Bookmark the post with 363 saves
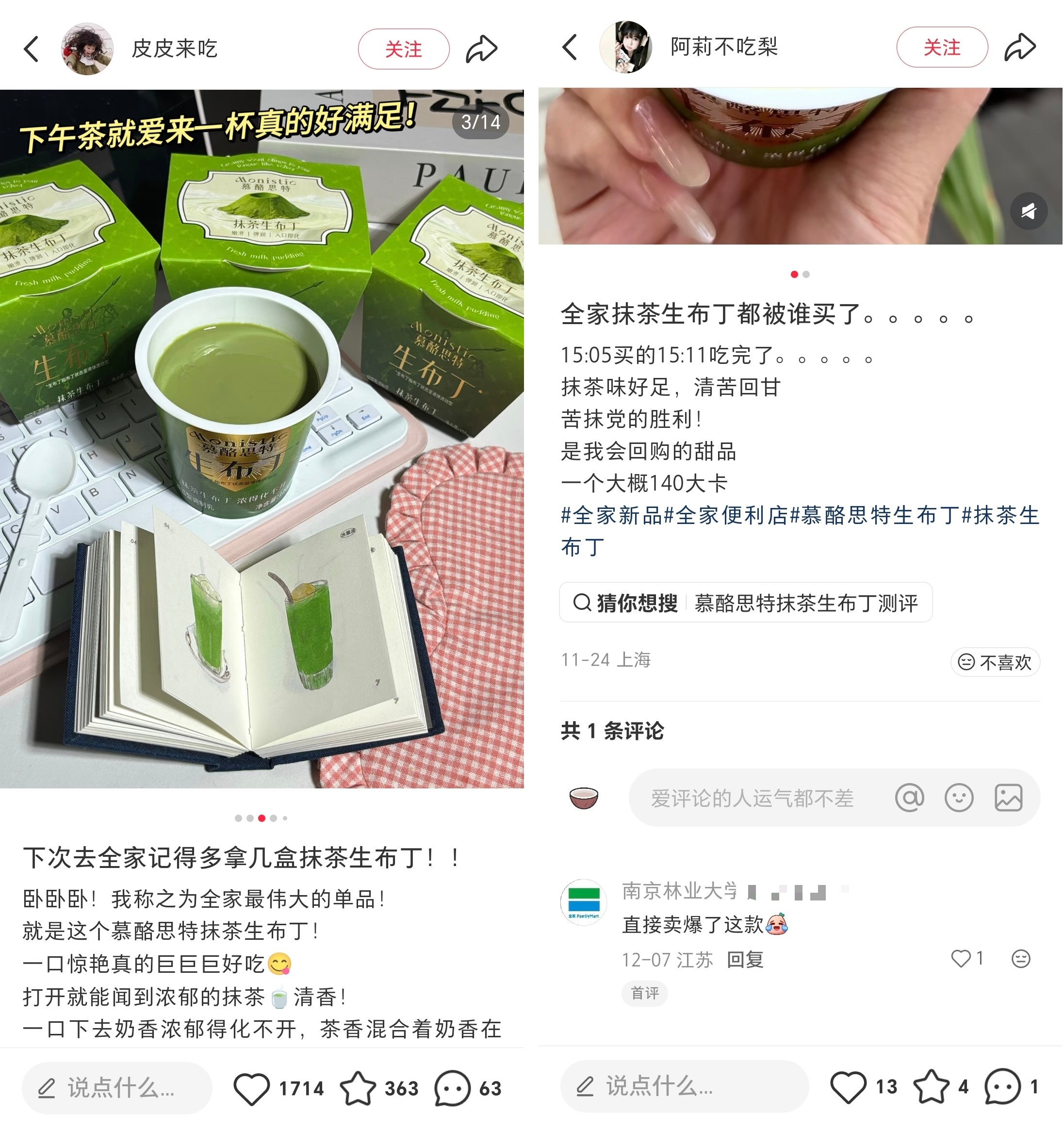The image size is (1064, 1129). pyautogui.click(x=358, y=1088)
